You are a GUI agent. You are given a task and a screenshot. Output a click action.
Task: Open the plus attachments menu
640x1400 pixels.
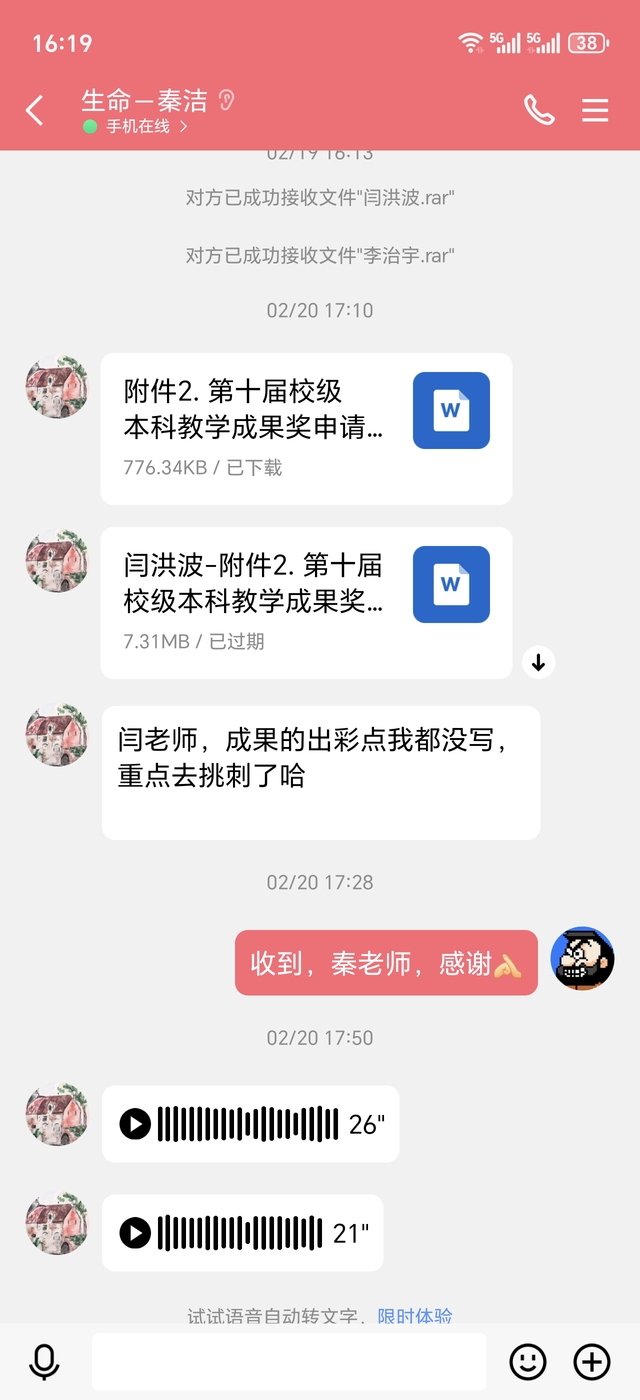(x=592, y=1361)
